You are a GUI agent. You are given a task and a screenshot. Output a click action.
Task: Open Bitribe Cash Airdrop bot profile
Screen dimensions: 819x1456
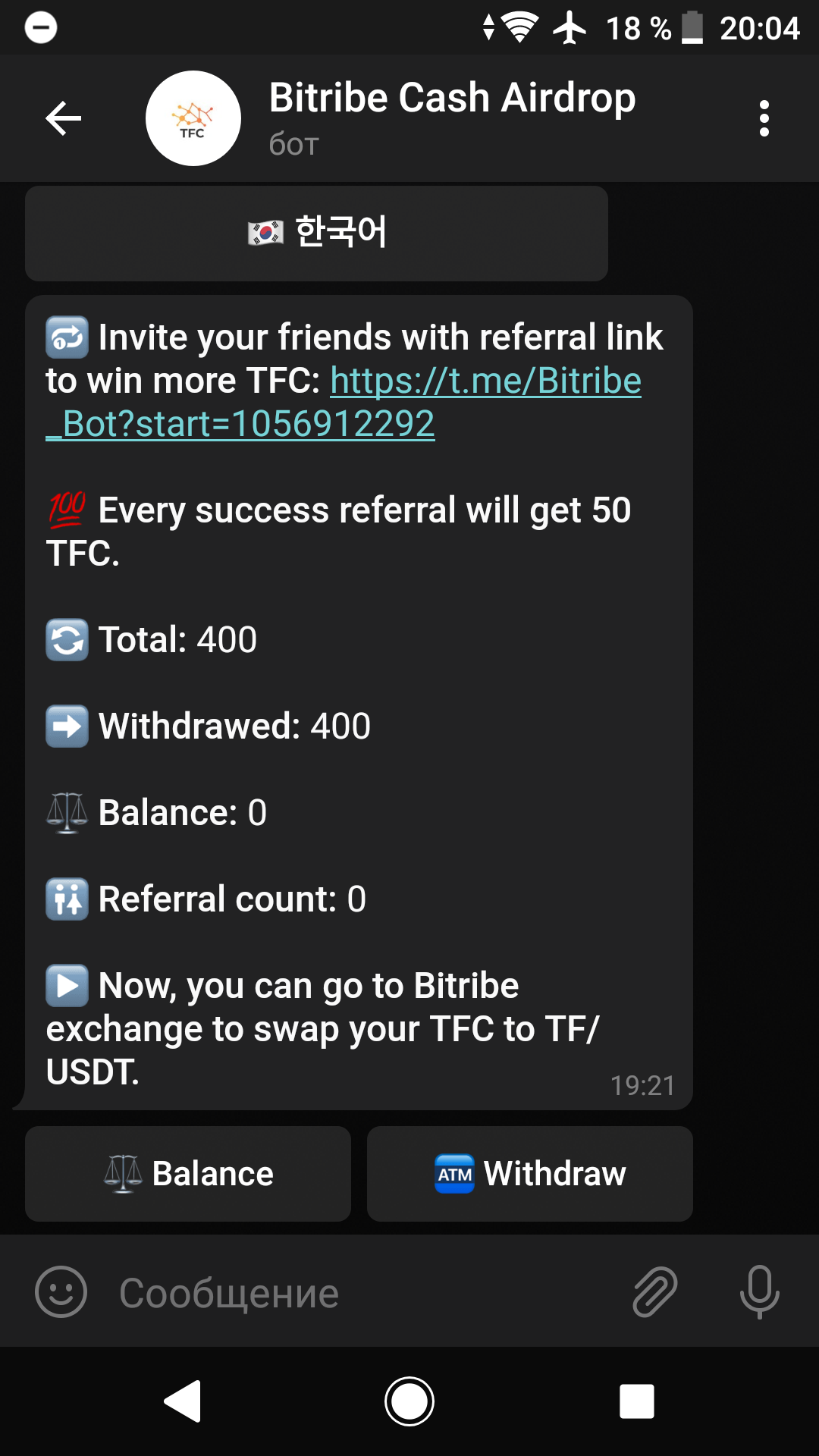(452, 117)
